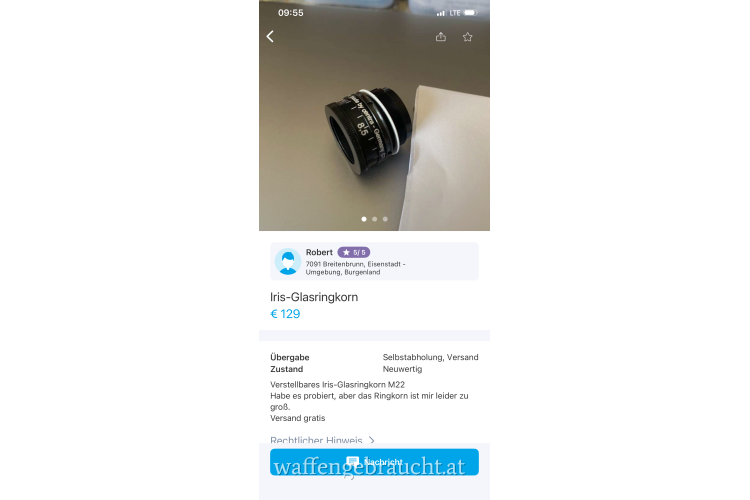Send a Nachricht to the seller
Screen dimensions: 750x500
tap(374, 462)
